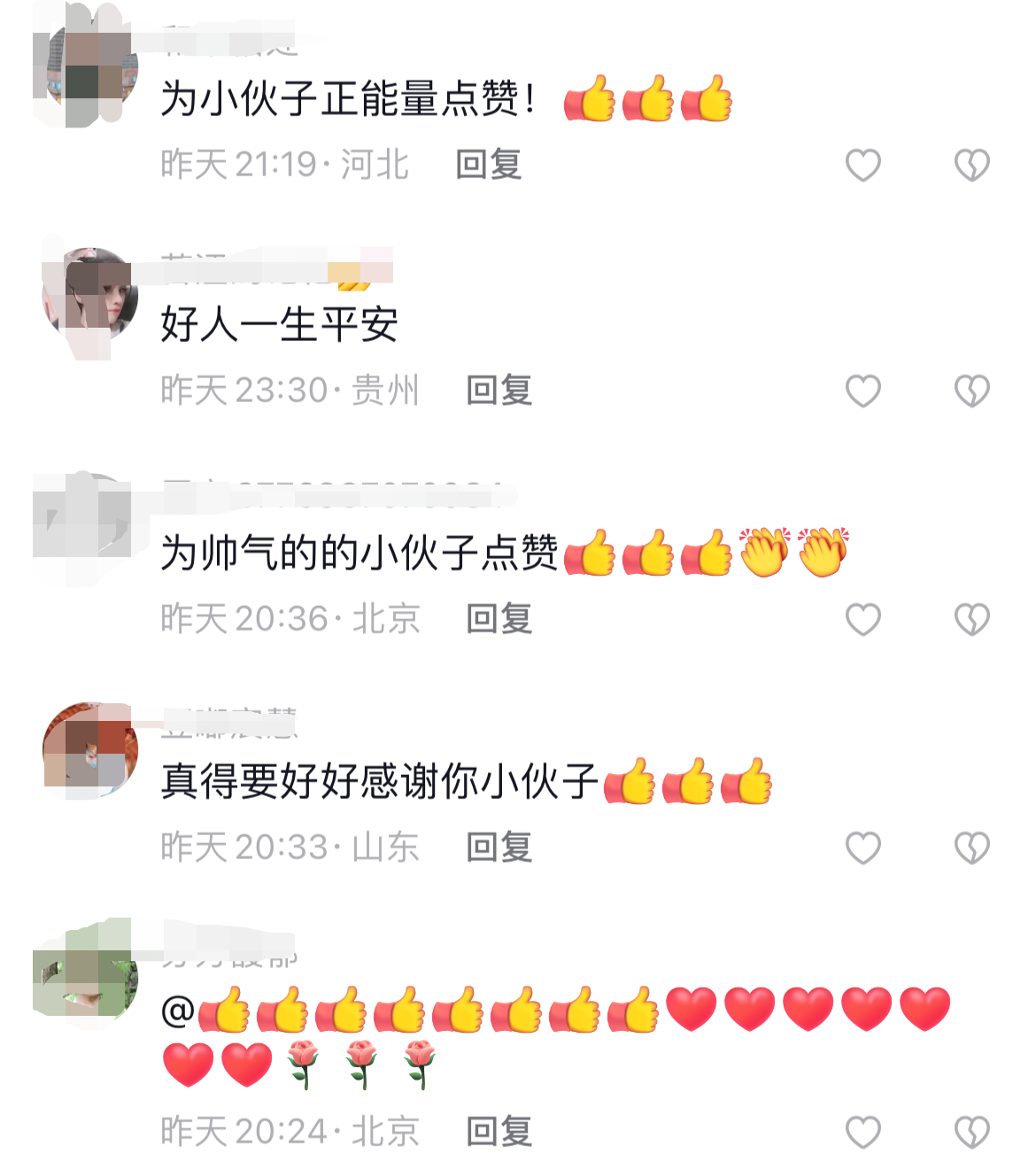
Task: Dislike the 昨天 20:24 北京 emoji comment
Action: coord(971,1132)
